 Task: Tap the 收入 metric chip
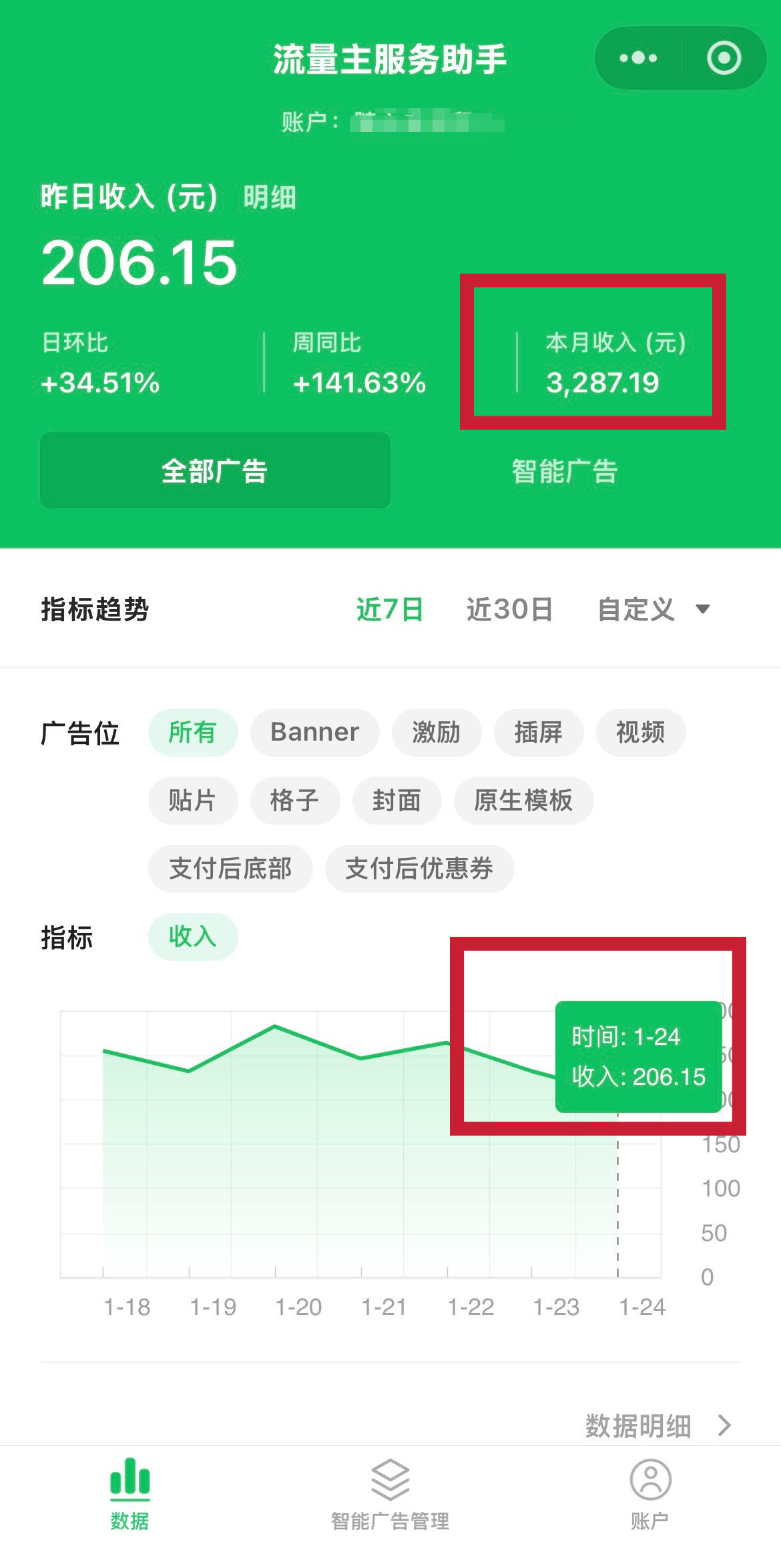click(x=192, y=936)
